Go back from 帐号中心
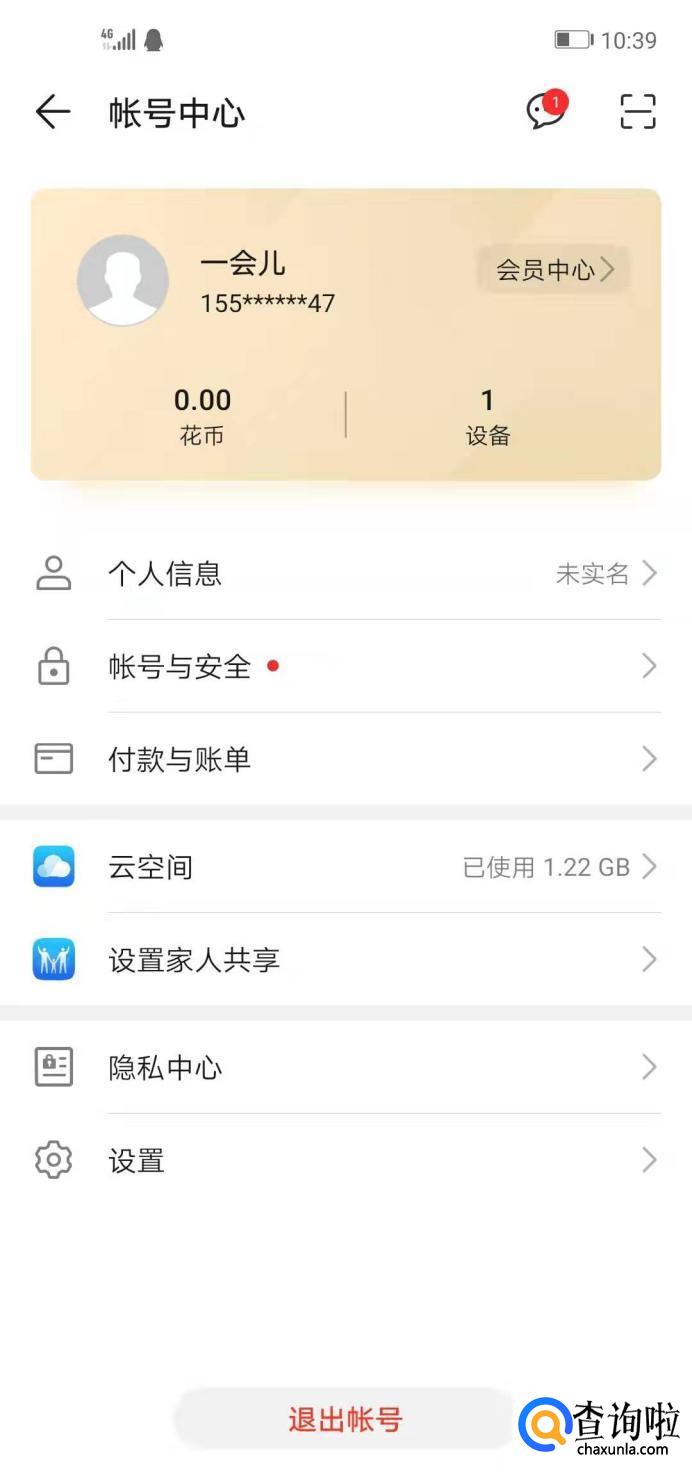This screenshot has height=1480, width=692. [x=53, y=112]
